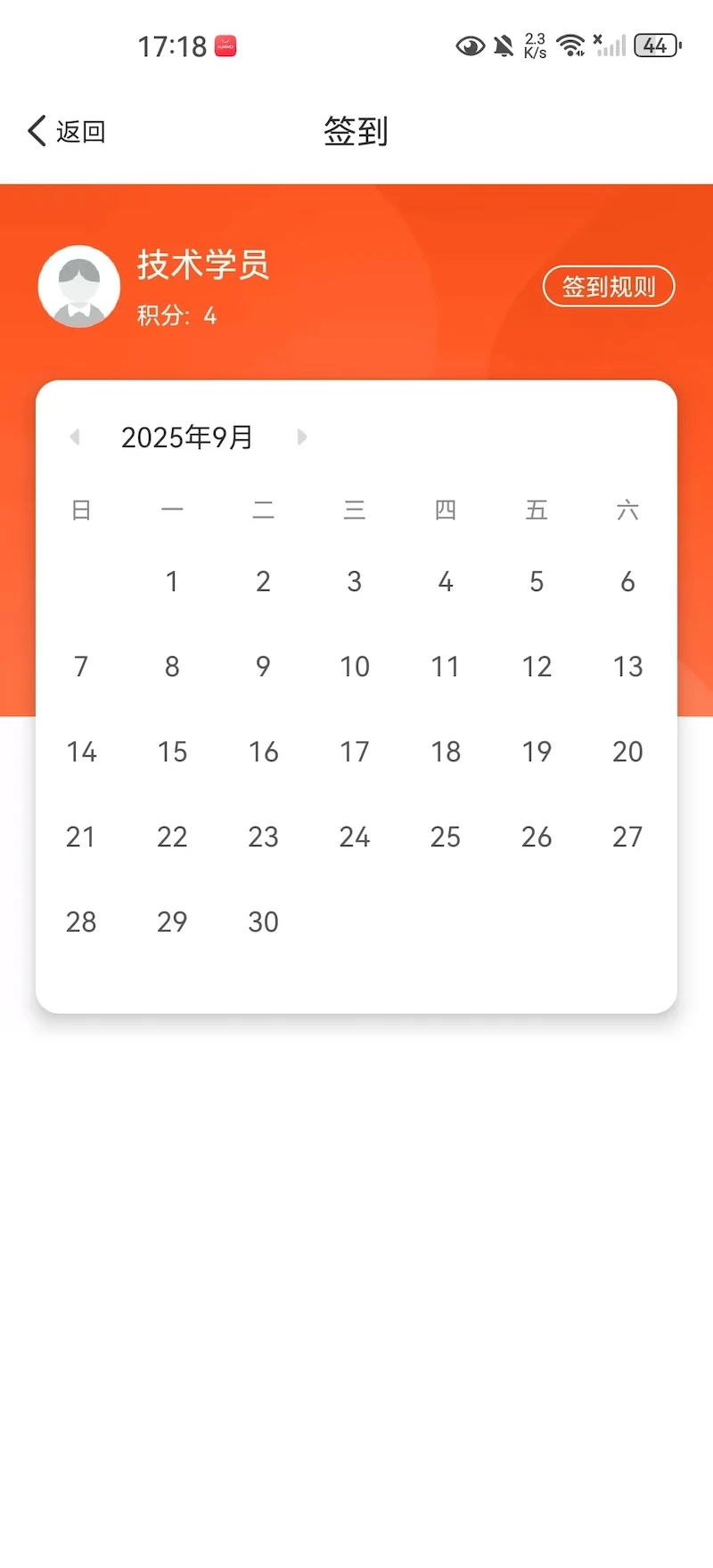Choose date 18 in the calendar
713x1568 pixels.
click(x=445, y=752)
